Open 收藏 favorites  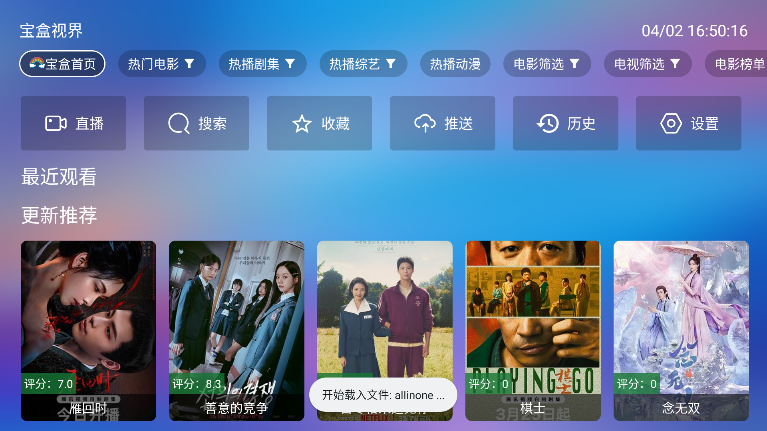(x=319, y=124)
